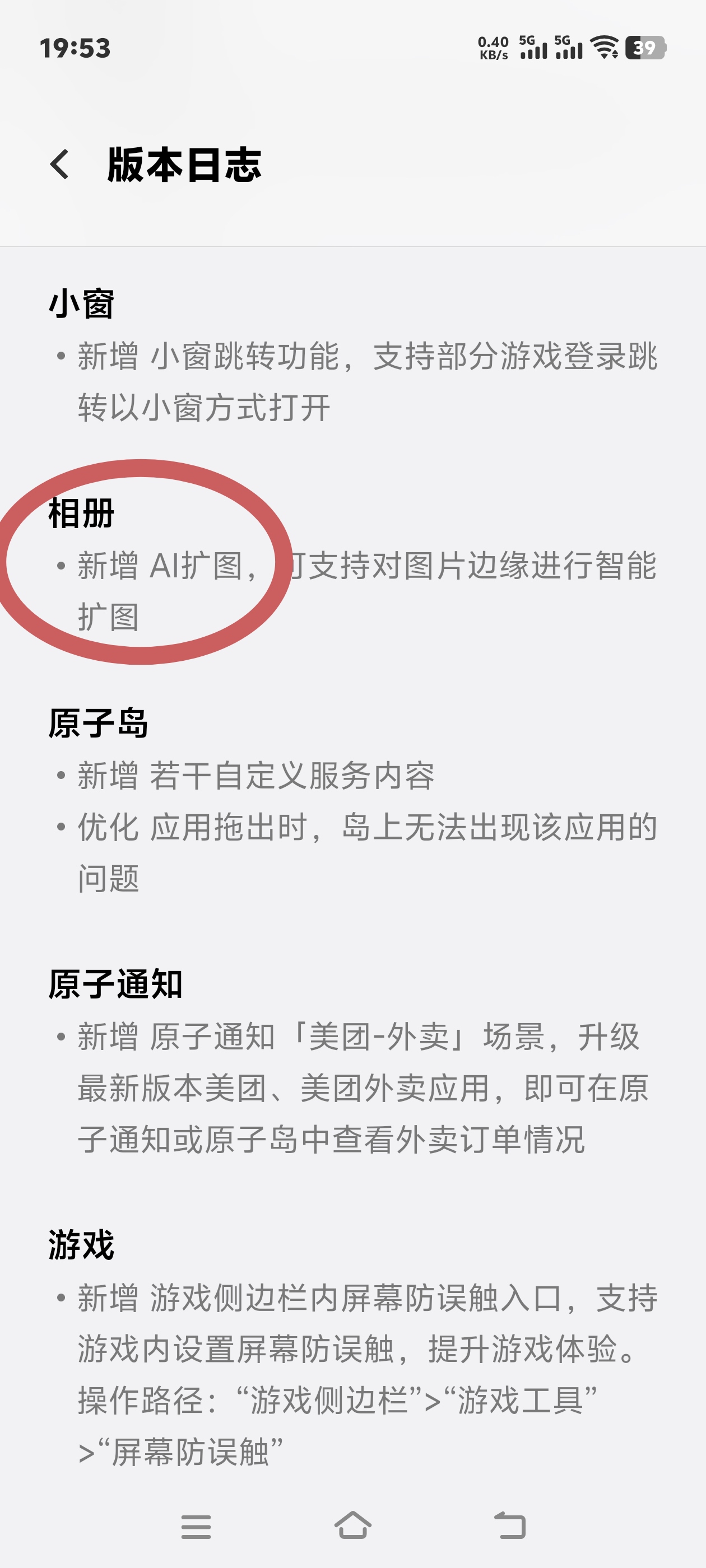
Task: Go back from the 版本日志 page
Action: click(60, 164)
